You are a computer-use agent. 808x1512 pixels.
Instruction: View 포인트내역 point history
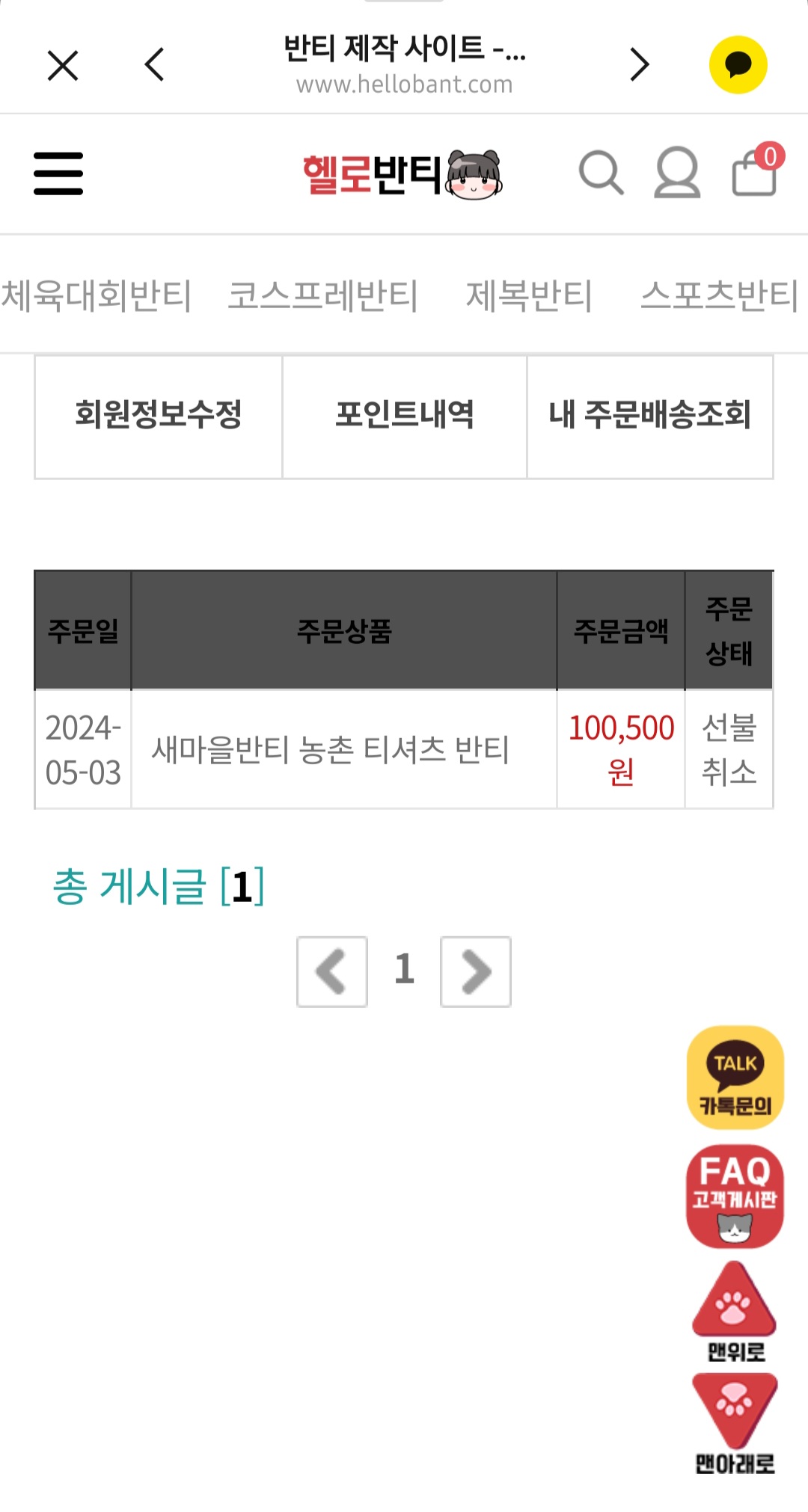coord(405,416)
